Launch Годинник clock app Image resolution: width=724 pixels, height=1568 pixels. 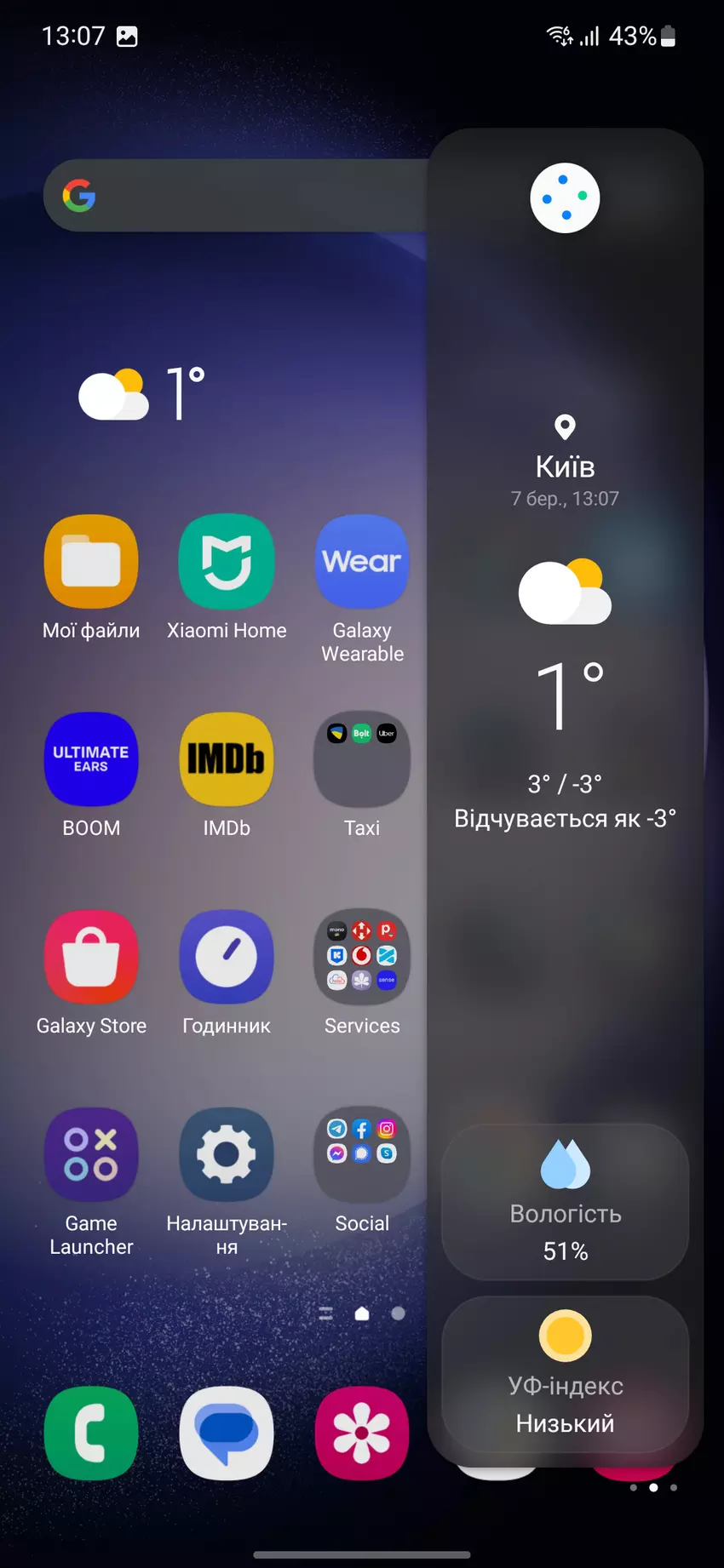click(x=227, y=957)
